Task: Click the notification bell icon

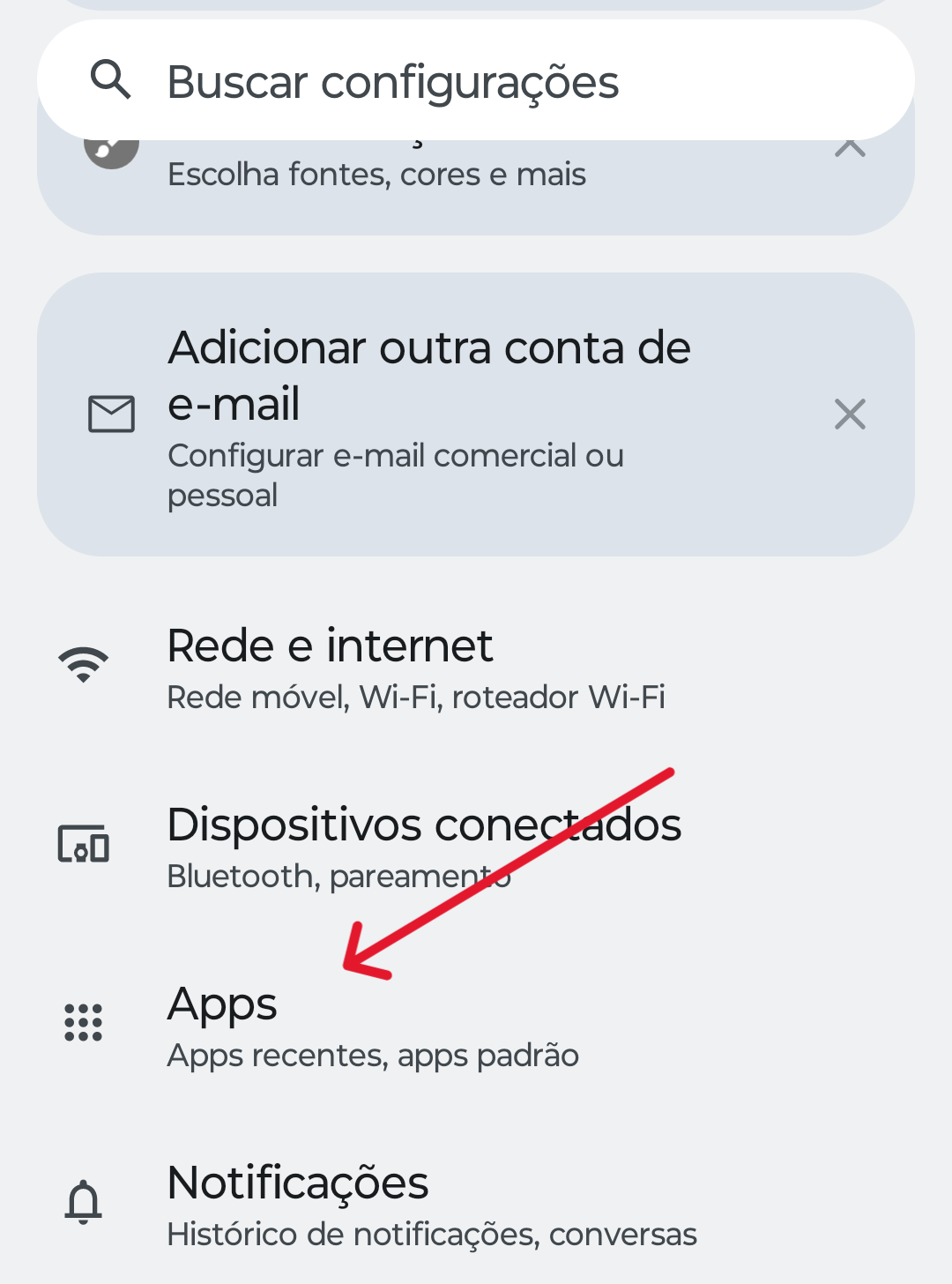Action: coord(85,1202)
